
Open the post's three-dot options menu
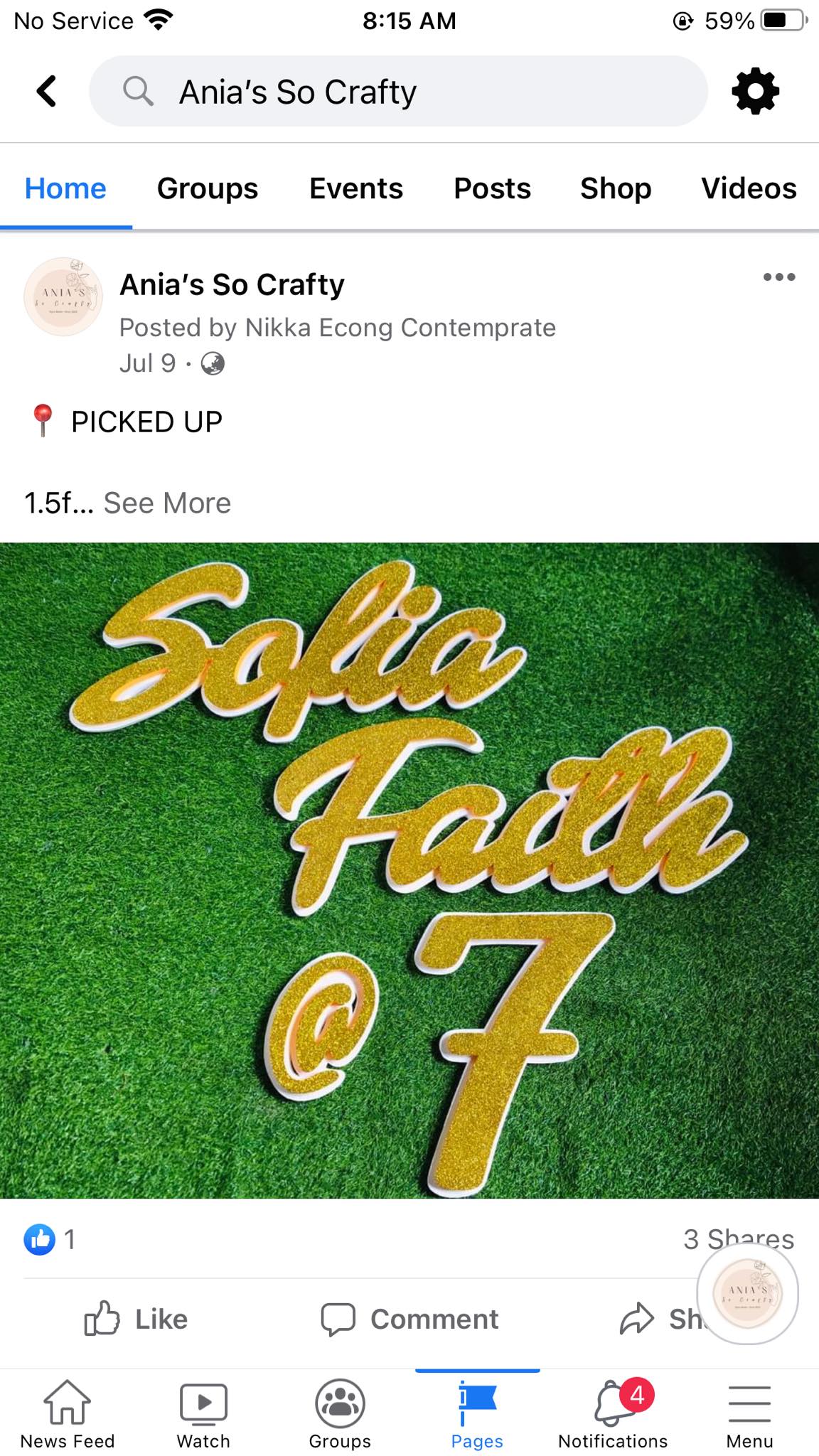pos(778,277)
